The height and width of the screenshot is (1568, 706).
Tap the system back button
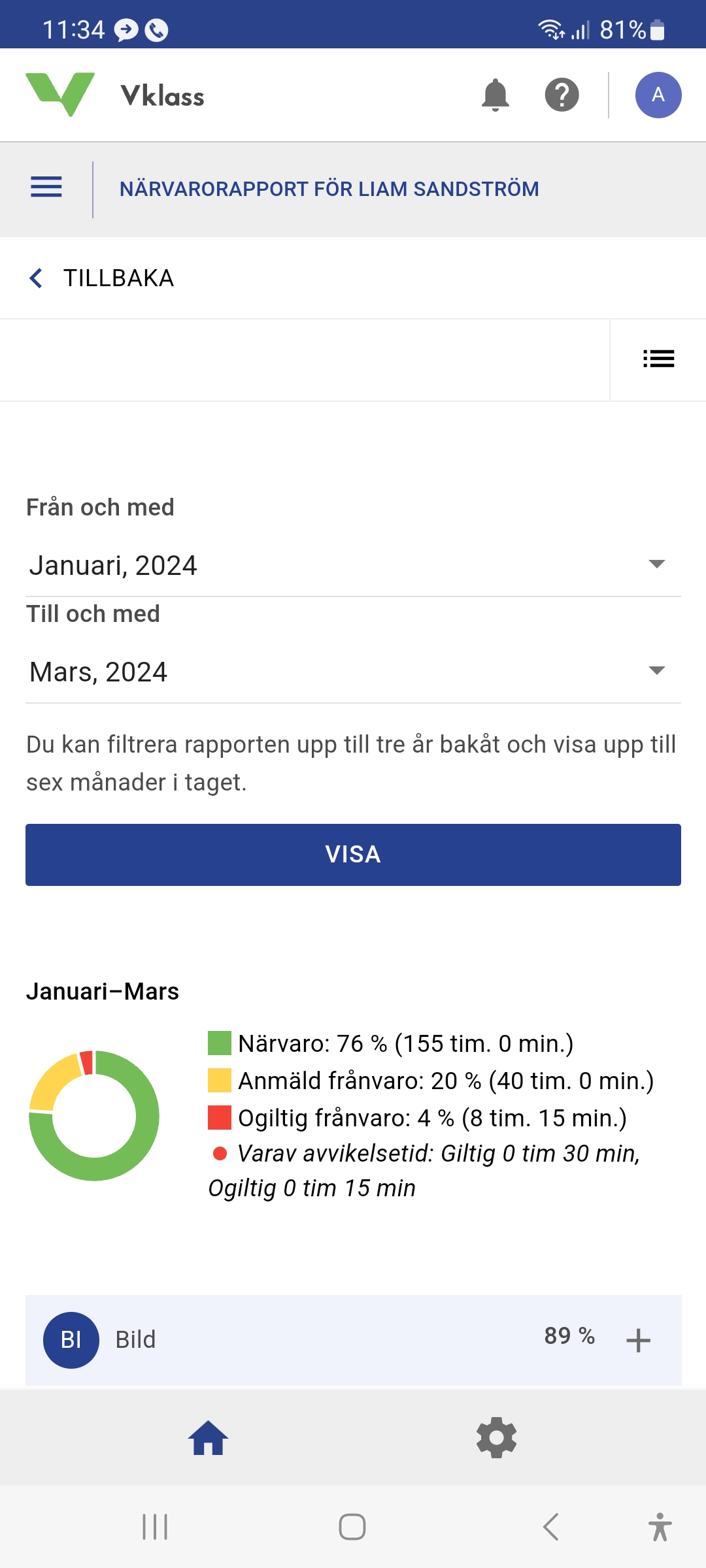click(x=551, y=1527)
